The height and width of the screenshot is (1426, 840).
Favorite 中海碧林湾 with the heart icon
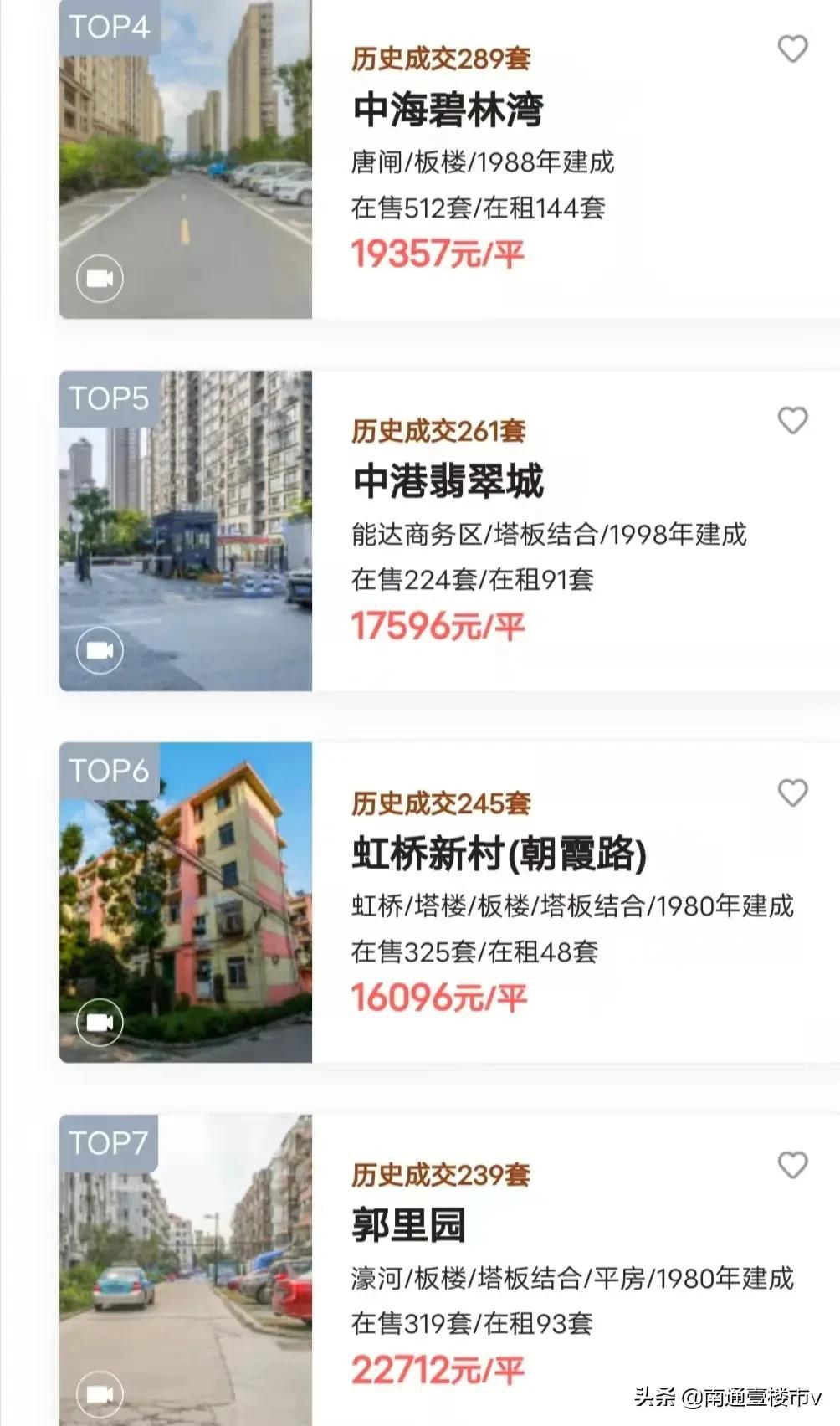tap(792, 49)
